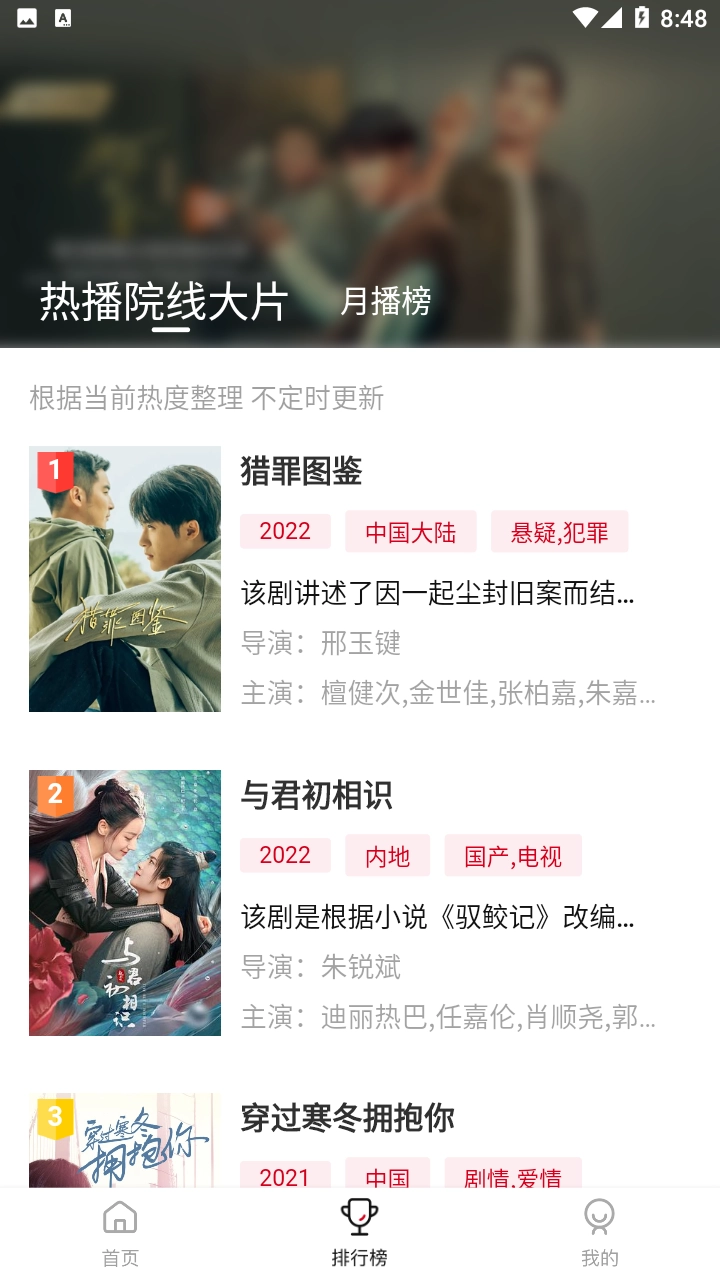Click the 中国大陆 region tag
The height and width of the screenshot is (1280, 720).
[x=409, y=531]
